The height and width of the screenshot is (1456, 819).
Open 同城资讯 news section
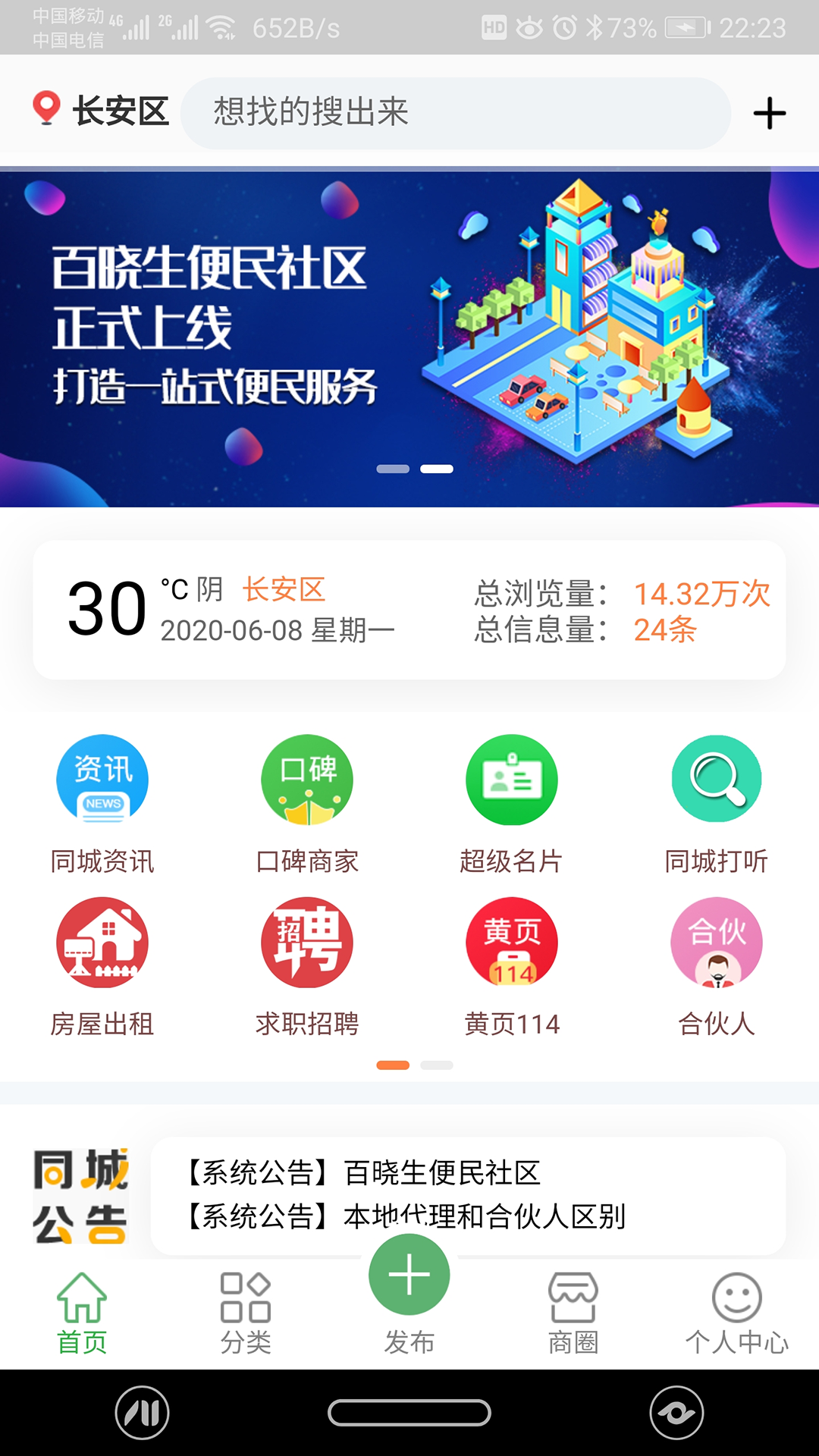(x=102, y=805)
